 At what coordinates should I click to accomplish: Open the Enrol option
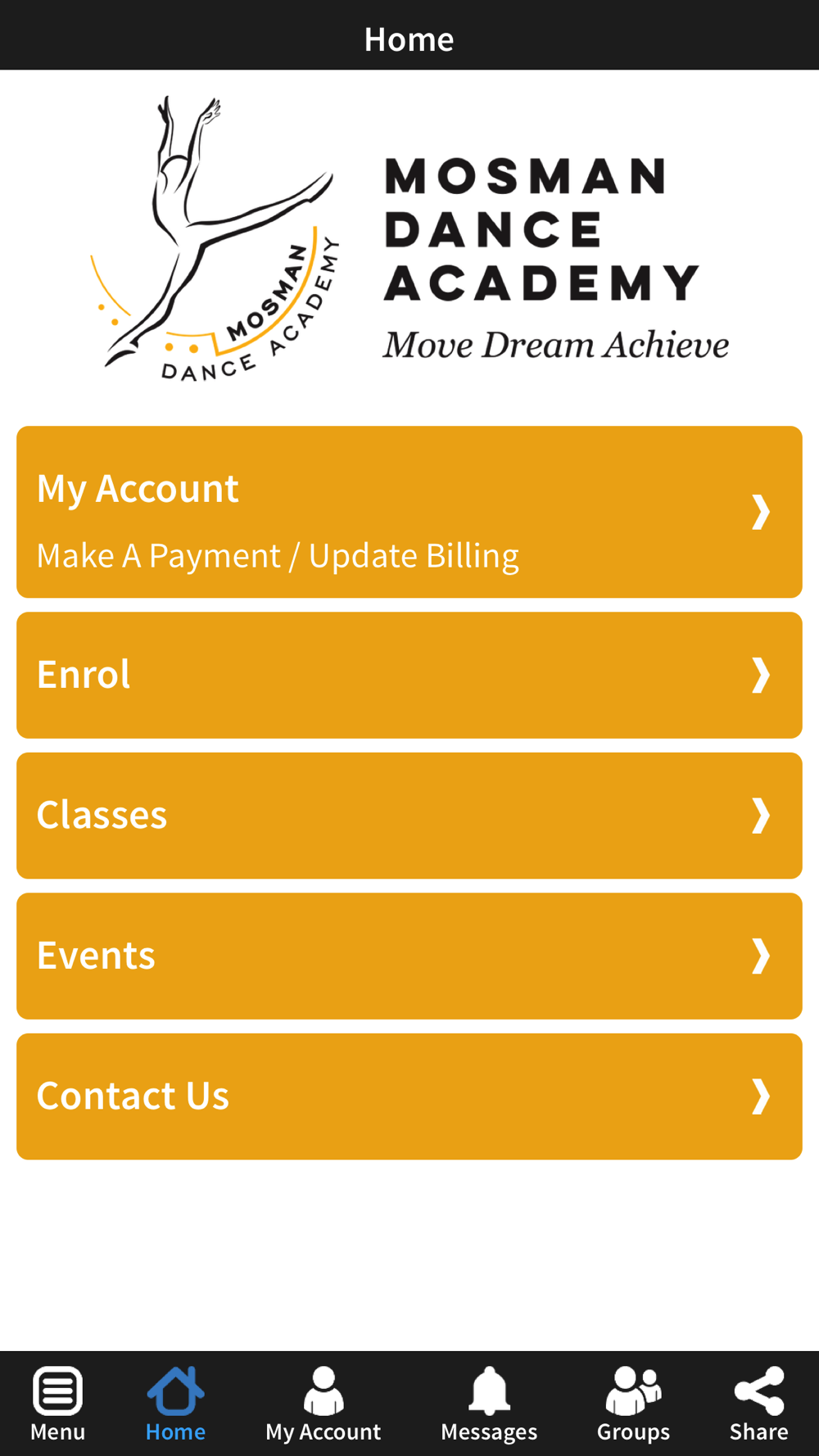tap(409, 675)
